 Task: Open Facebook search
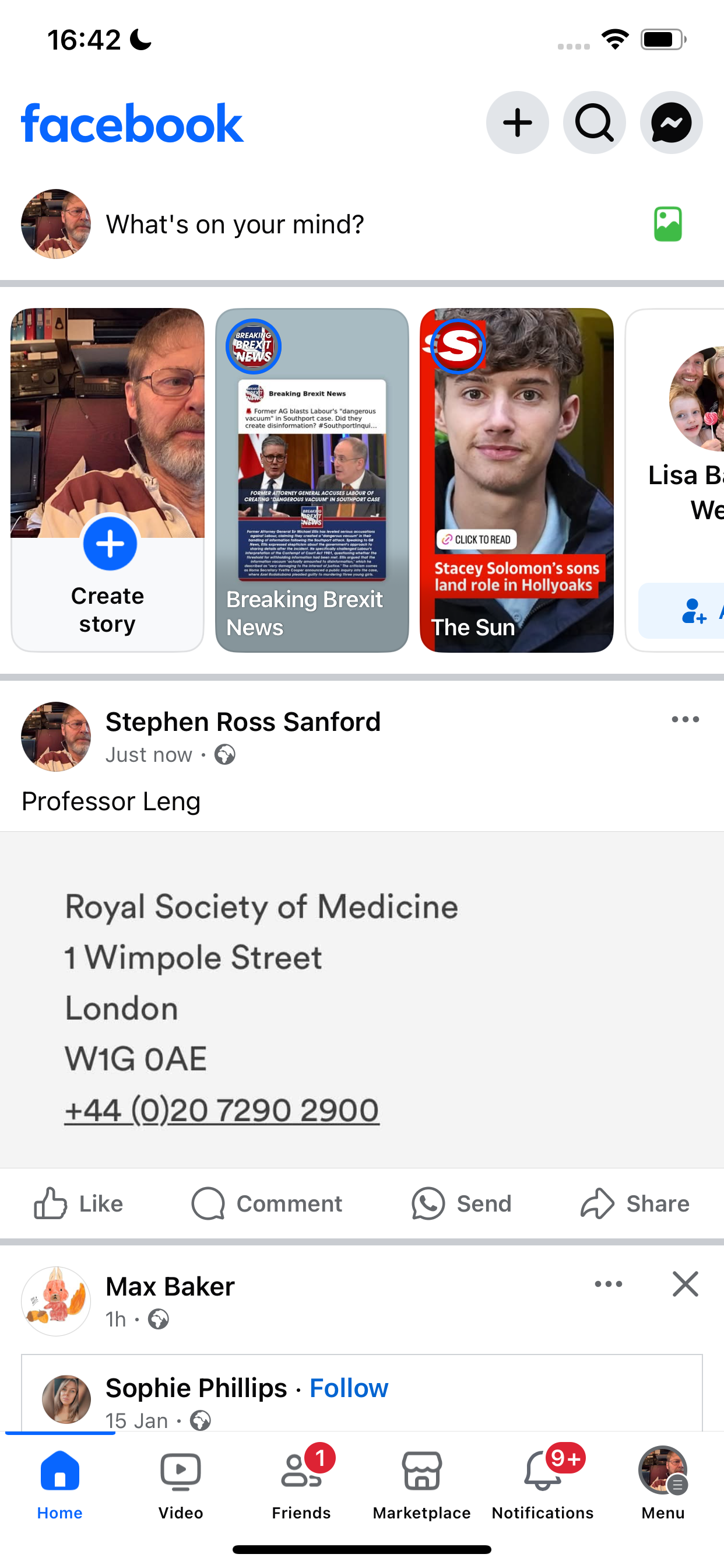[x=595, y=123]
